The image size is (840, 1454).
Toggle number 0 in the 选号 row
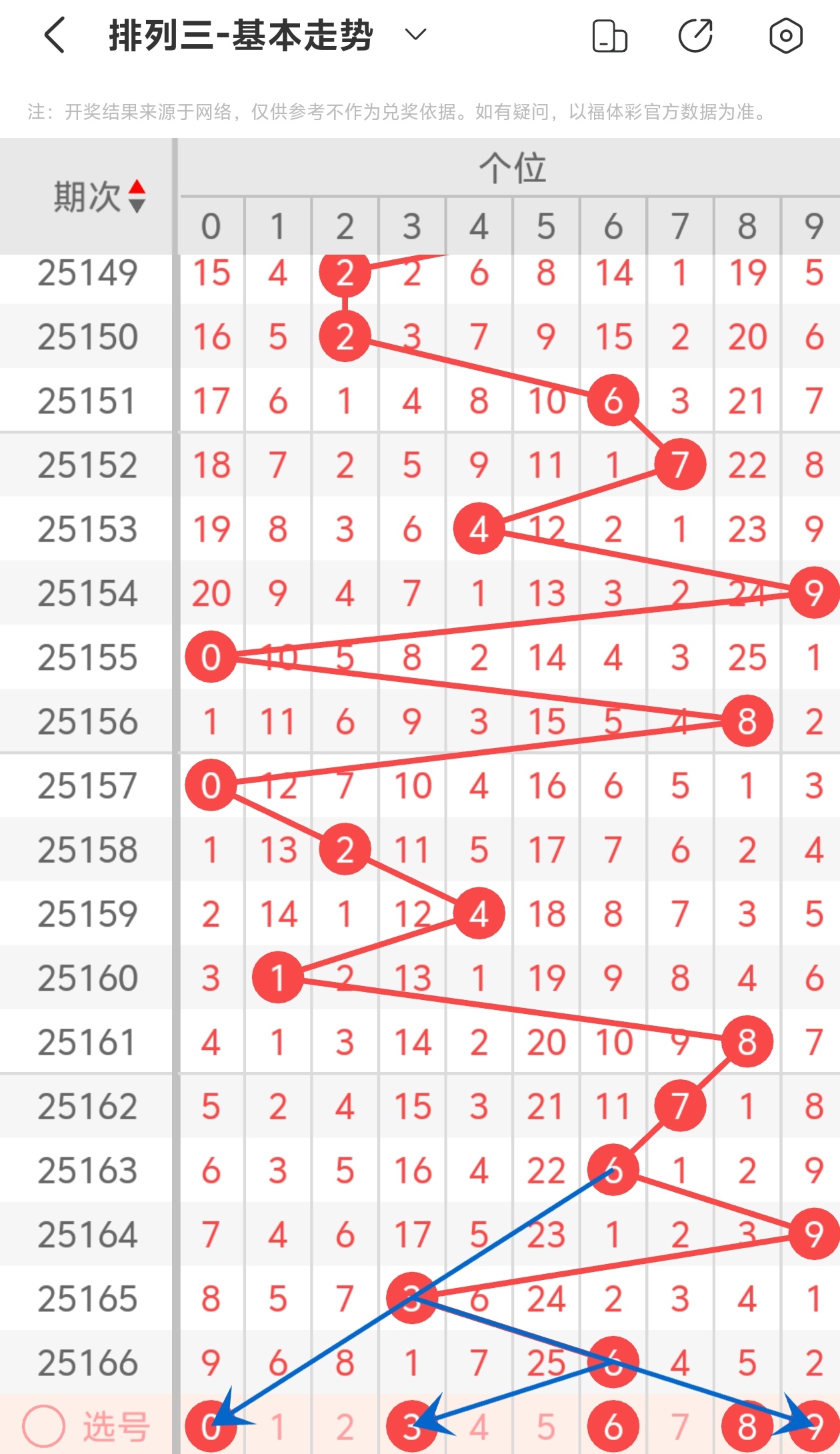[x=211, y=1426]
